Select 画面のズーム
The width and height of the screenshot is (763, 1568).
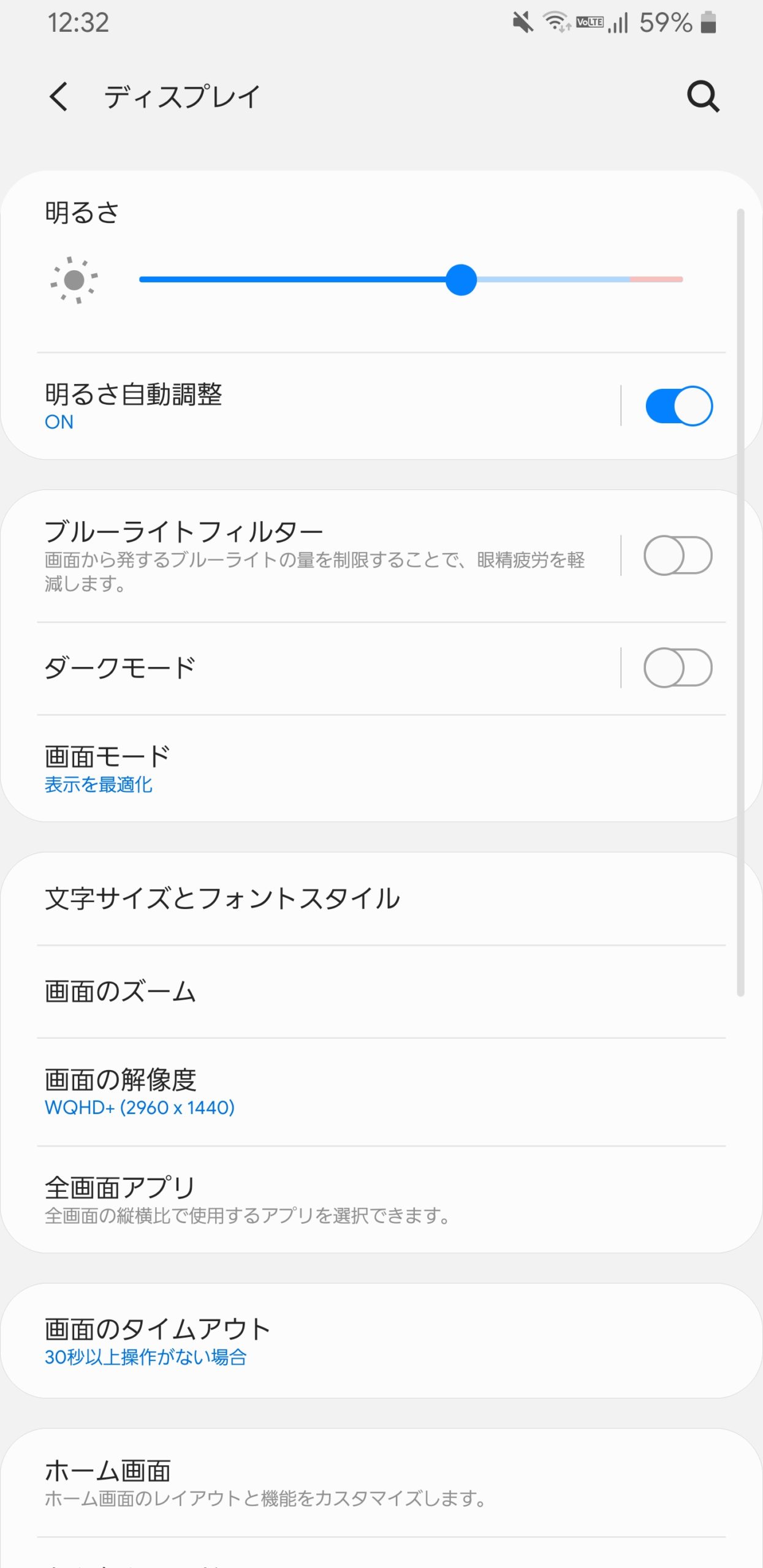368,991
